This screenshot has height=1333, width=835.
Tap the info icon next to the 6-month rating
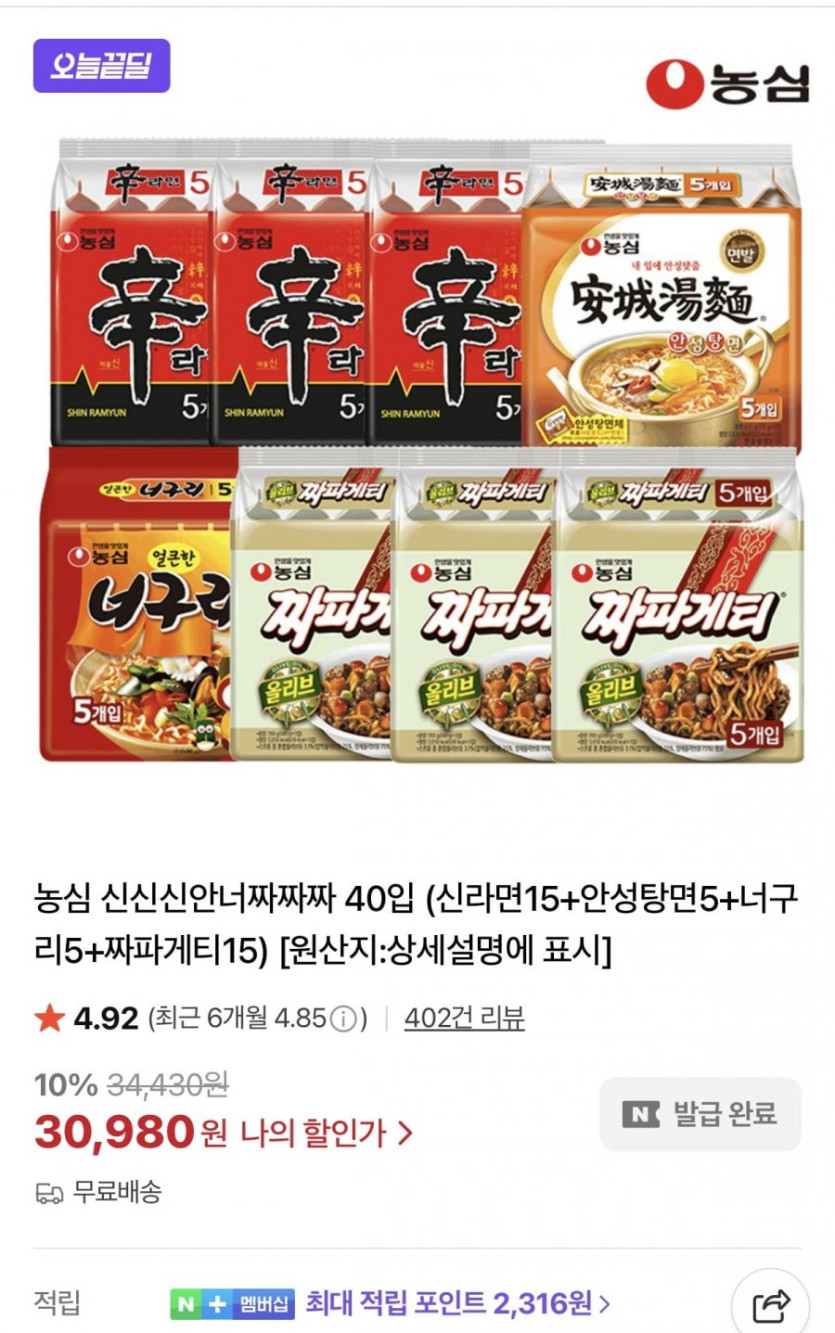click(342, 1019)
